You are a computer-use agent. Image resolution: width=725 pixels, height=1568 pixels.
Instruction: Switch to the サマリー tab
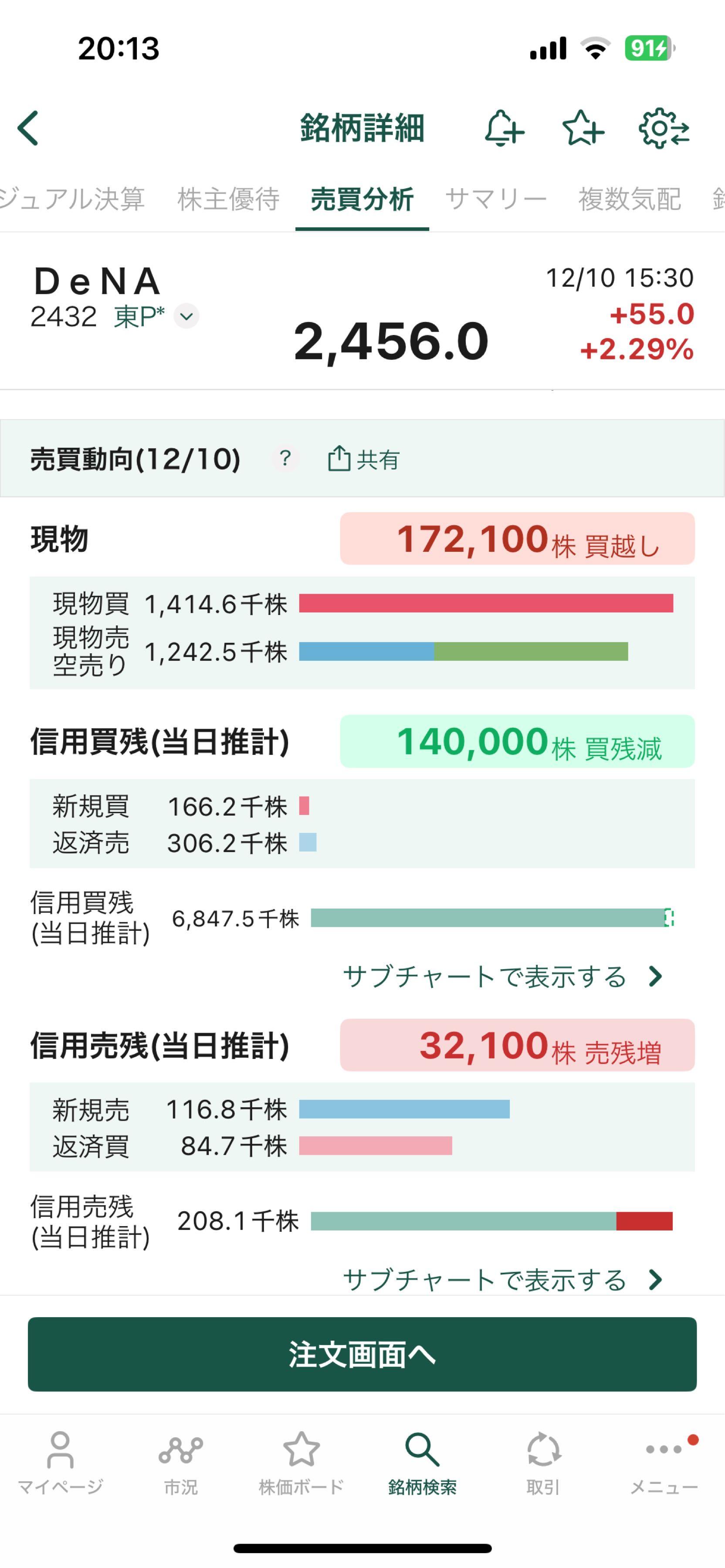496,199
